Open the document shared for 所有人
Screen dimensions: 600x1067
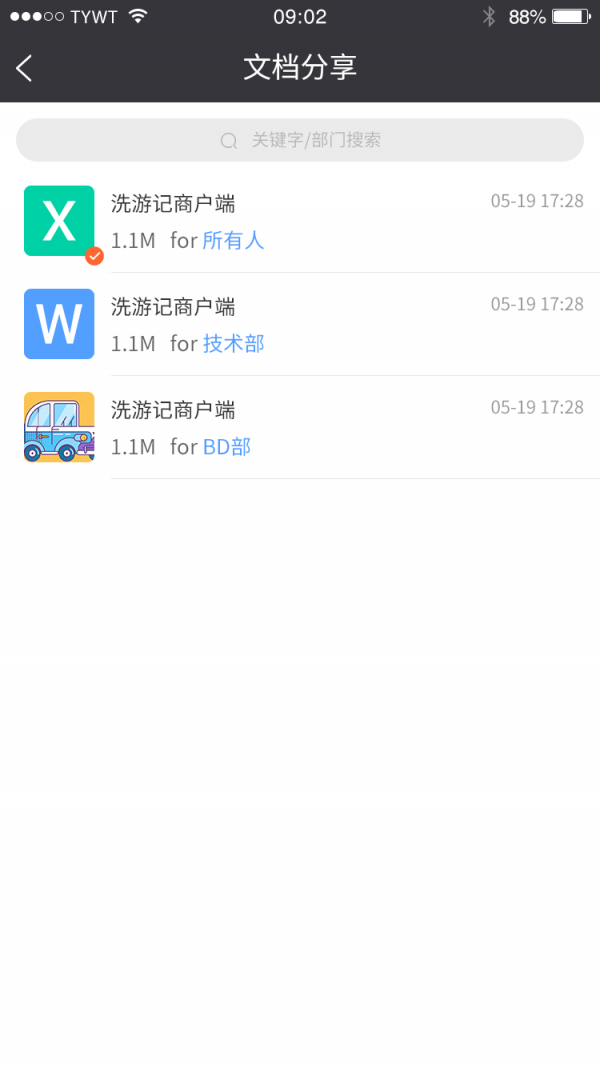[x=300, y=221]
